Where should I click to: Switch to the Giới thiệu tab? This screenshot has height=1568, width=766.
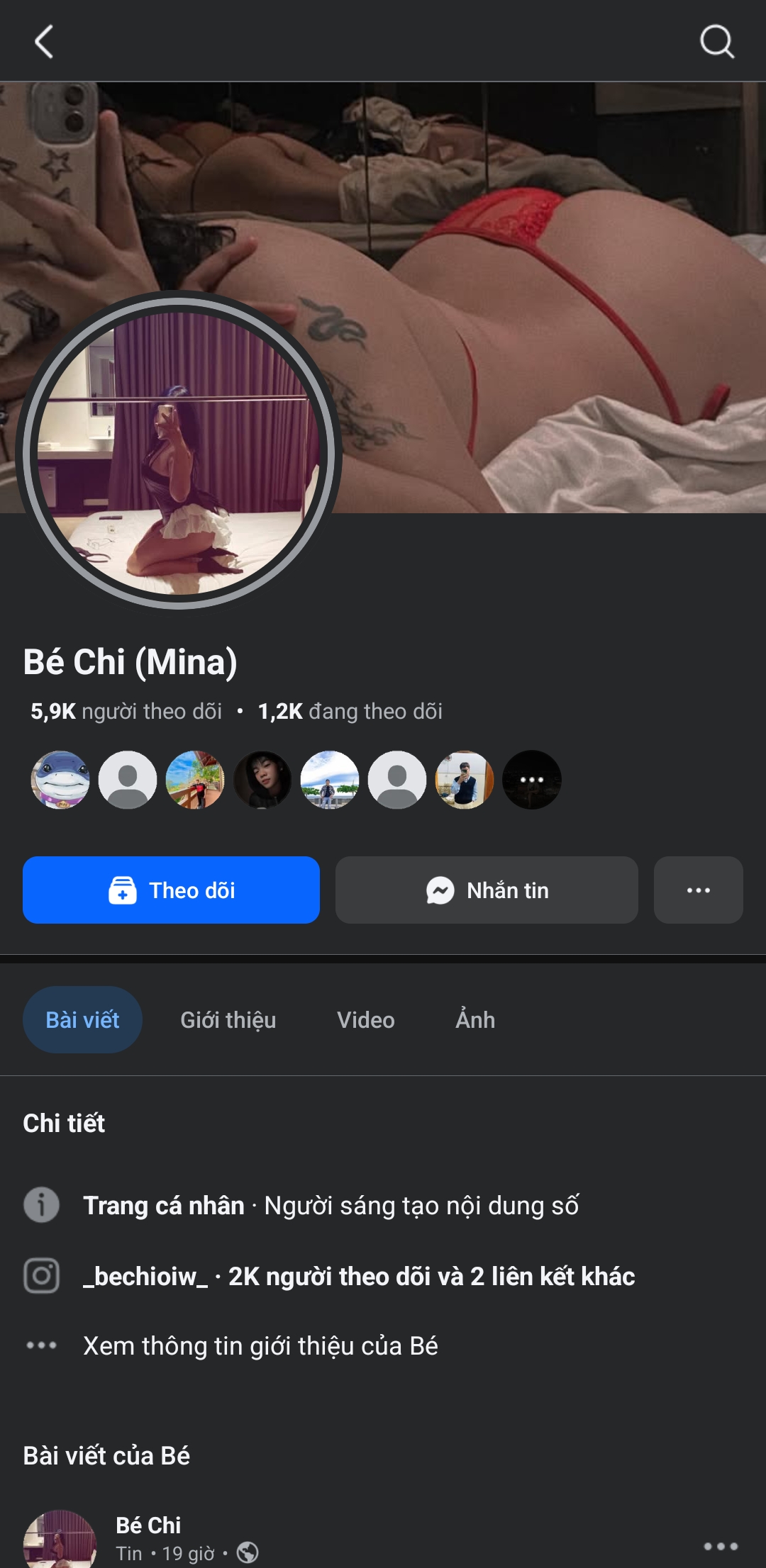[x=228, y=1019]
